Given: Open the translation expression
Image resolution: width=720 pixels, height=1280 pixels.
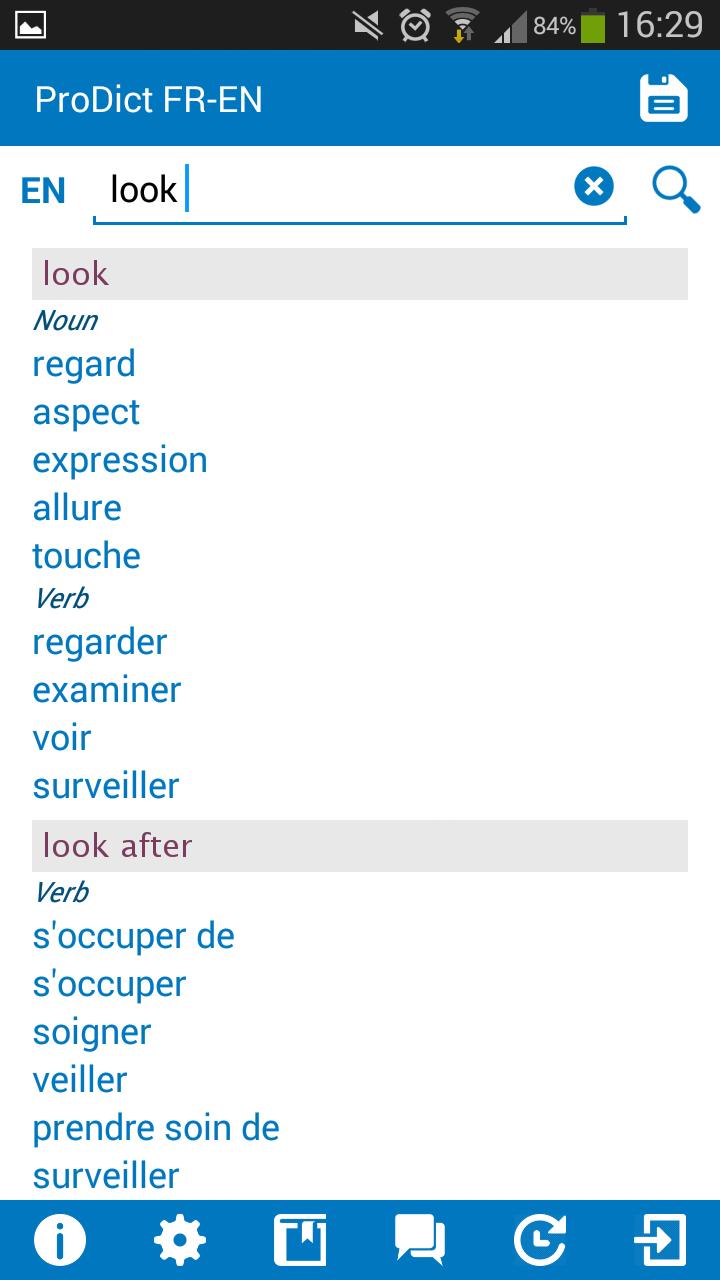Looking at the screenshot, I should [120, 460].
